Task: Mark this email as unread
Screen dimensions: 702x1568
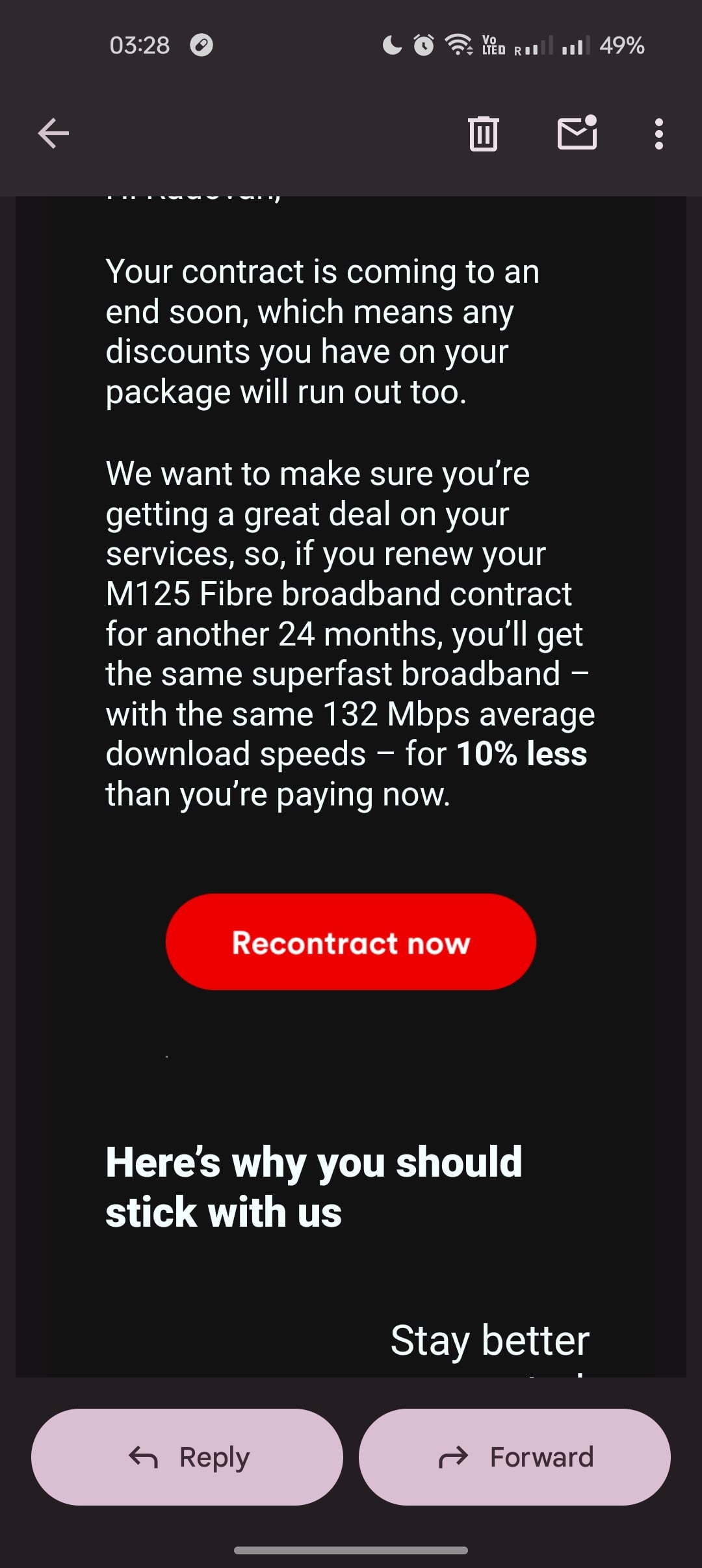Action: [x=577, y=133]
